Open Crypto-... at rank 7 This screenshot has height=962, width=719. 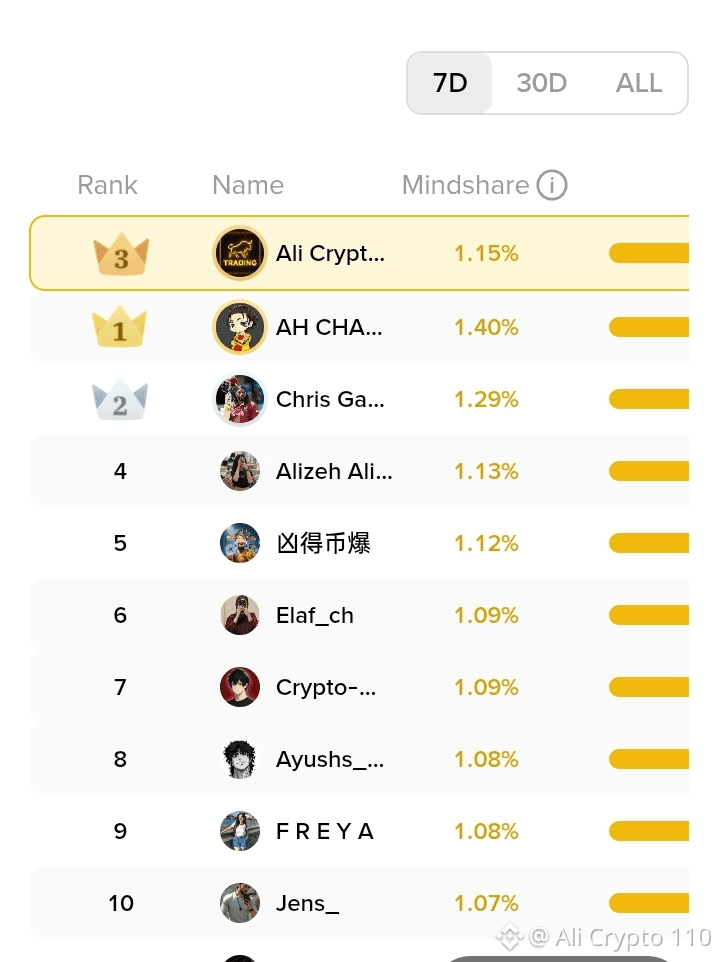[326, 688]
